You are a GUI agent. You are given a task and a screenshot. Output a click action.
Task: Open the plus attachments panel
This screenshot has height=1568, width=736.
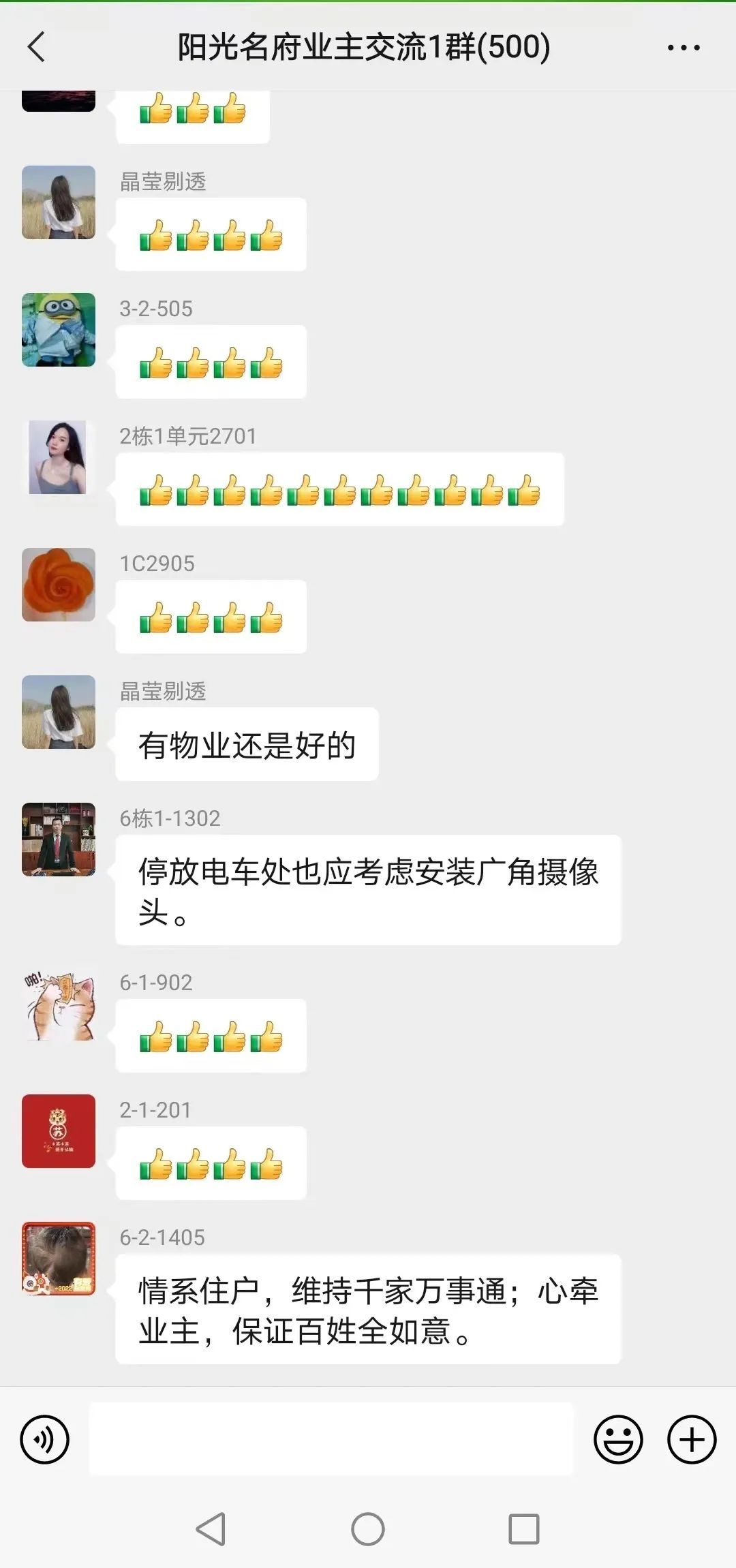(692, 1440)
